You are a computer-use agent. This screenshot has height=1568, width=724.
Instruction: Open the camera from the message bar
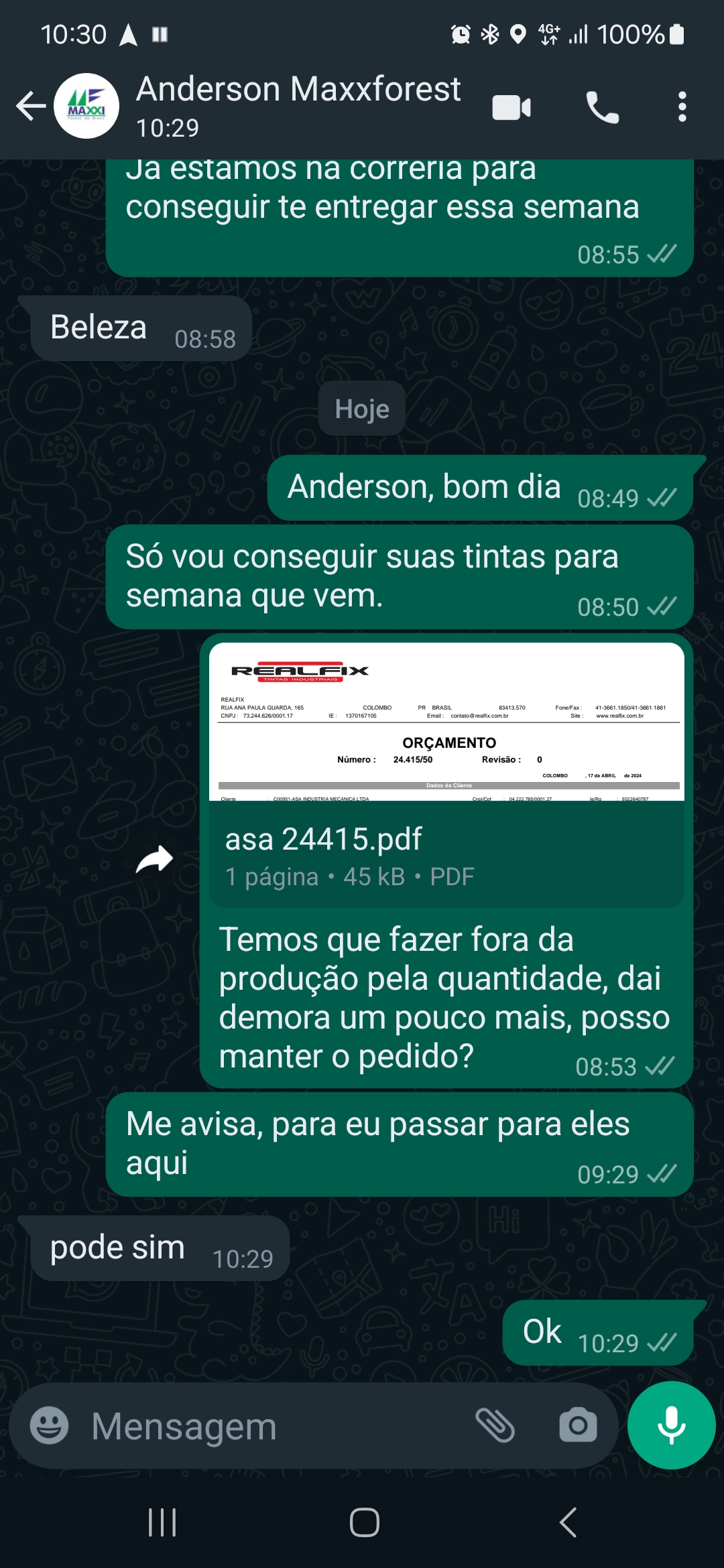pyautogui.click(x=578, y=1425)
